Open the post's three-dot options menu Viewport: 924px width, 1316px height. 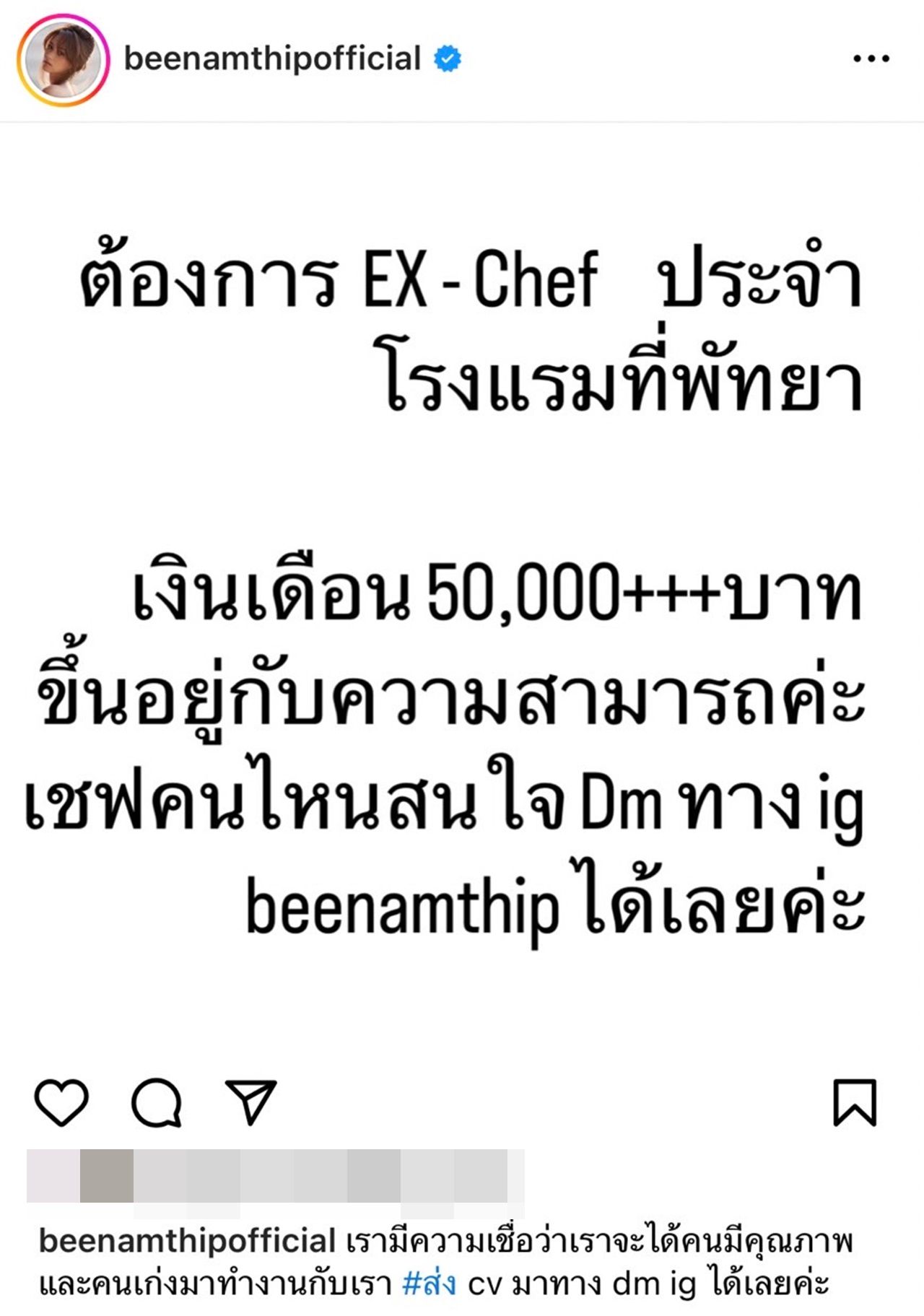point(871,59)
